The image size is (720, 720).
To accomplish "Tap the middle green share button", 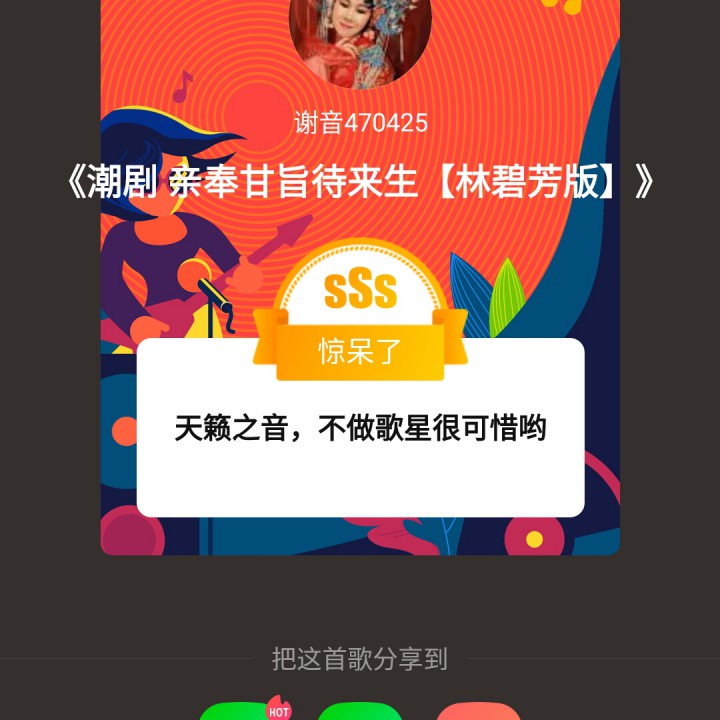I will 360,712.
